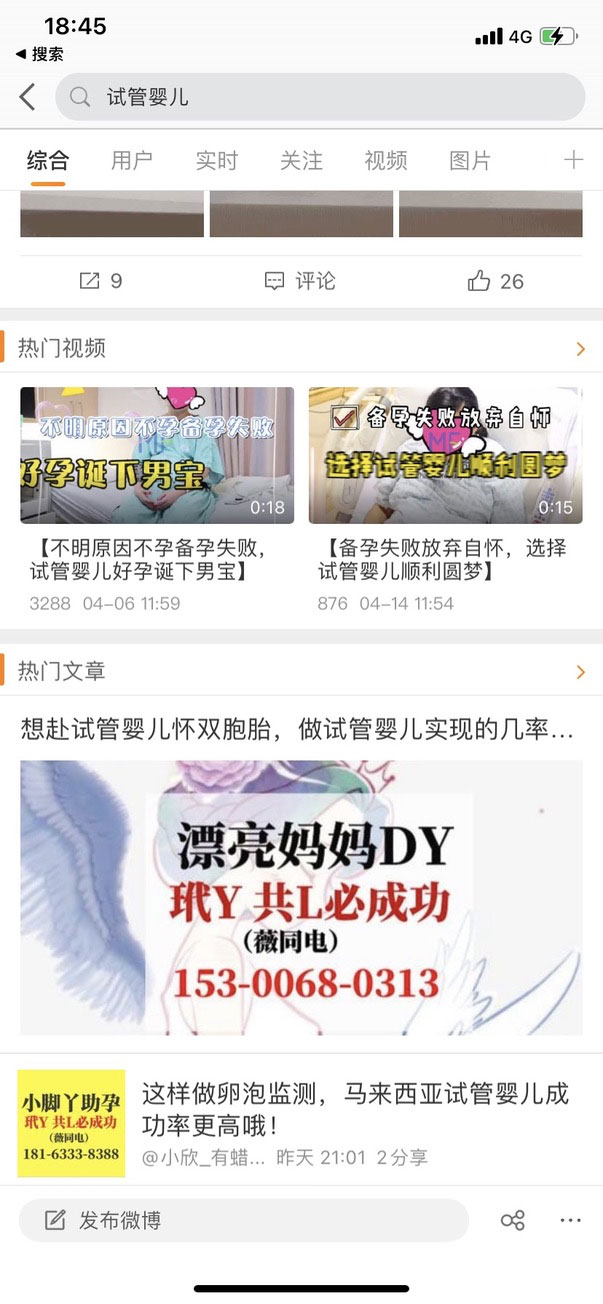
Task: Expand the 热门文章 section arrow
Action: click(581, 672)
